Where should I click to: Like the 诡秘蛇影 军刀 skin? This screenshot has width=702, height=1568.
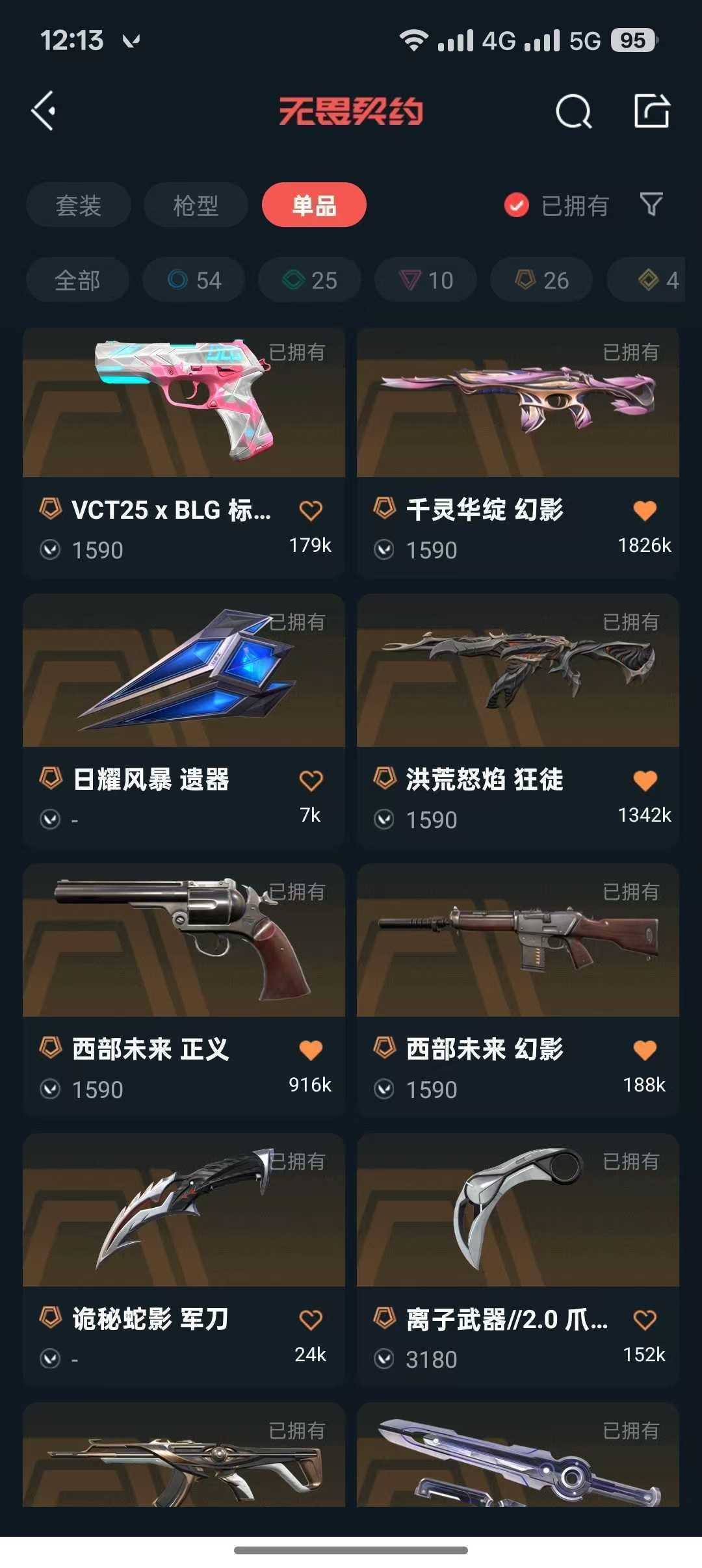coord(311,1320)
